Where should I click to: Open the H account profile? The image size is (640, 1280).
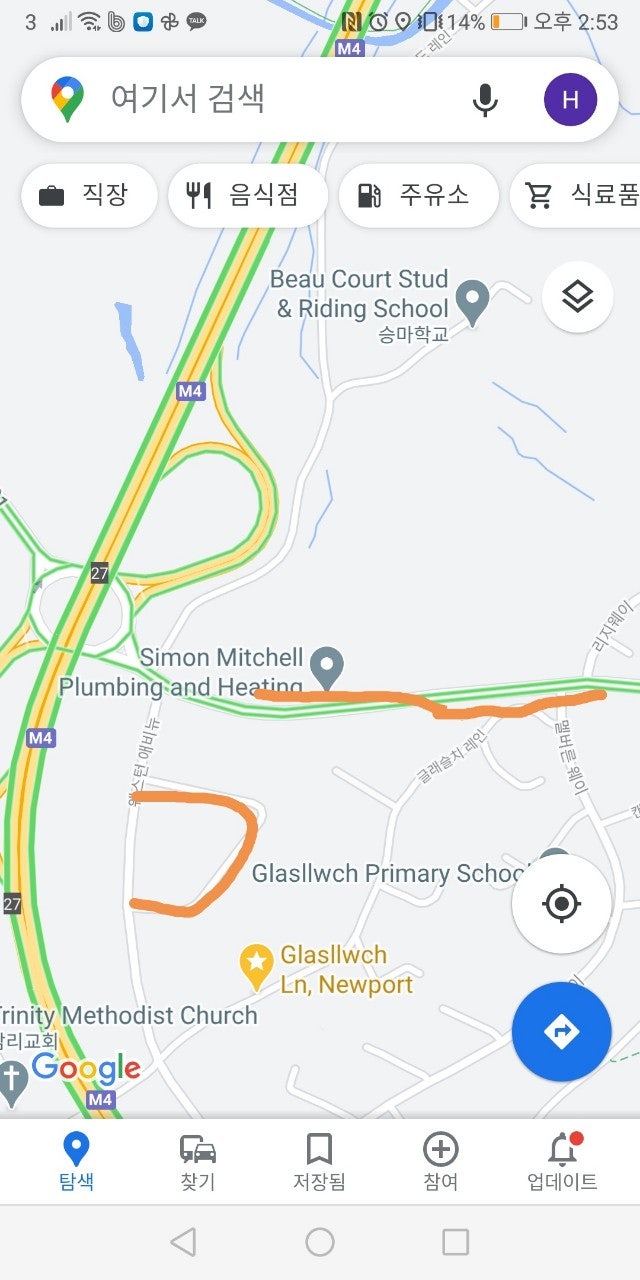click(x=570, y=99)
